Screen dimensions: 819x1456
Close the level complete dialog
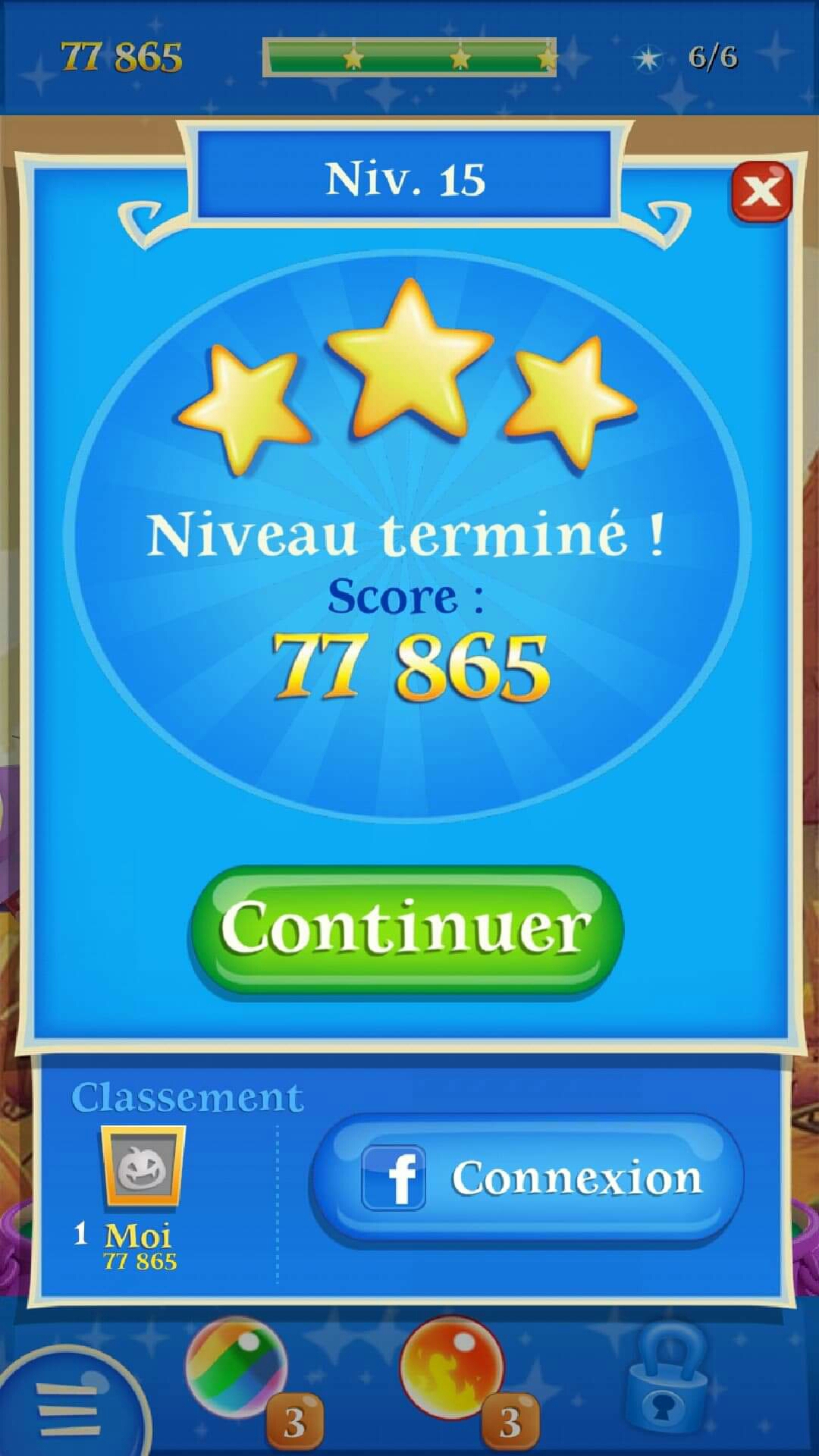coord(761,191)
